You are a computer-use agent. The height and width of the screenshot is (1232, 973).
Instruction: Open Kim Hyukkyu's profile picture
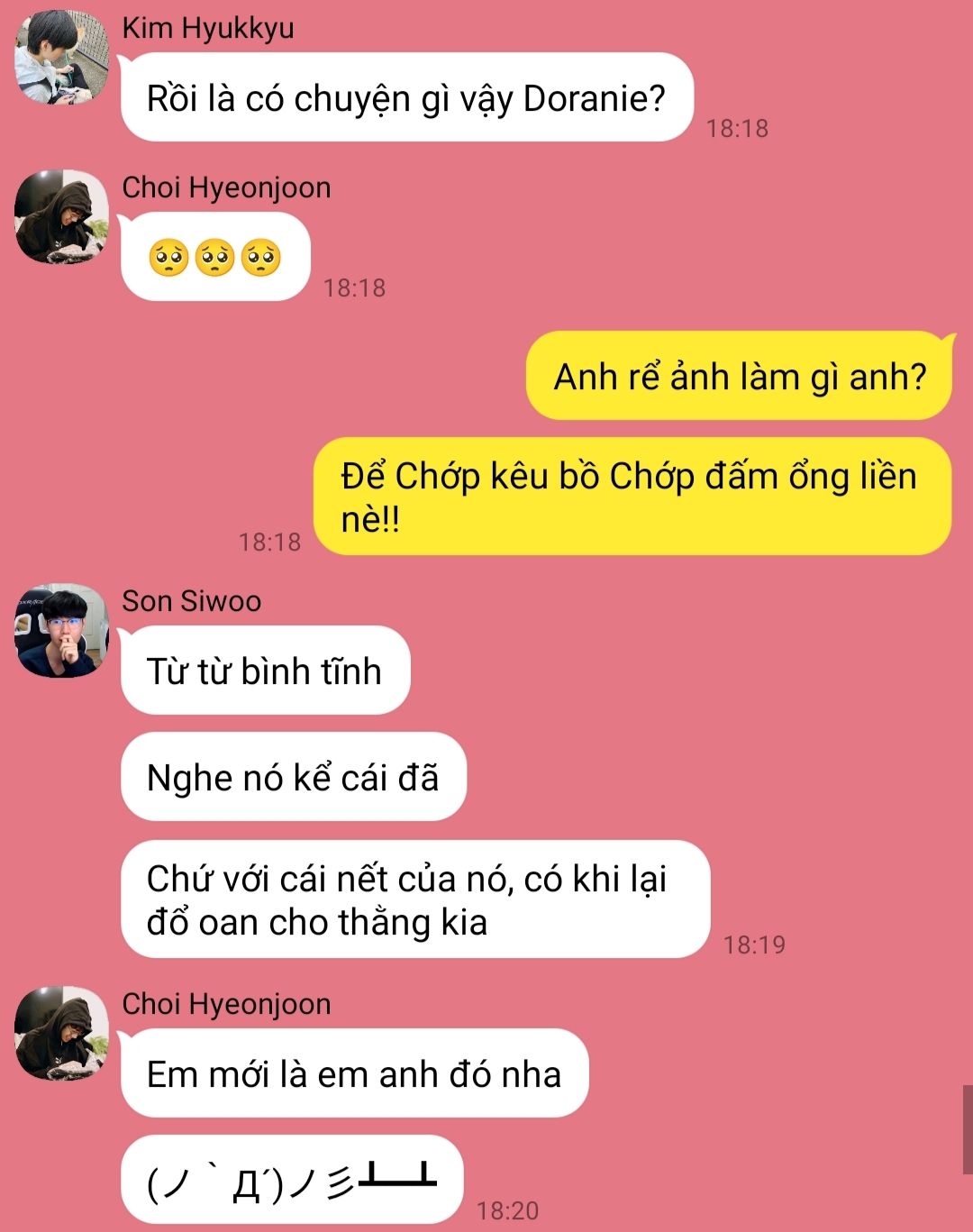[x=61, y=59]
